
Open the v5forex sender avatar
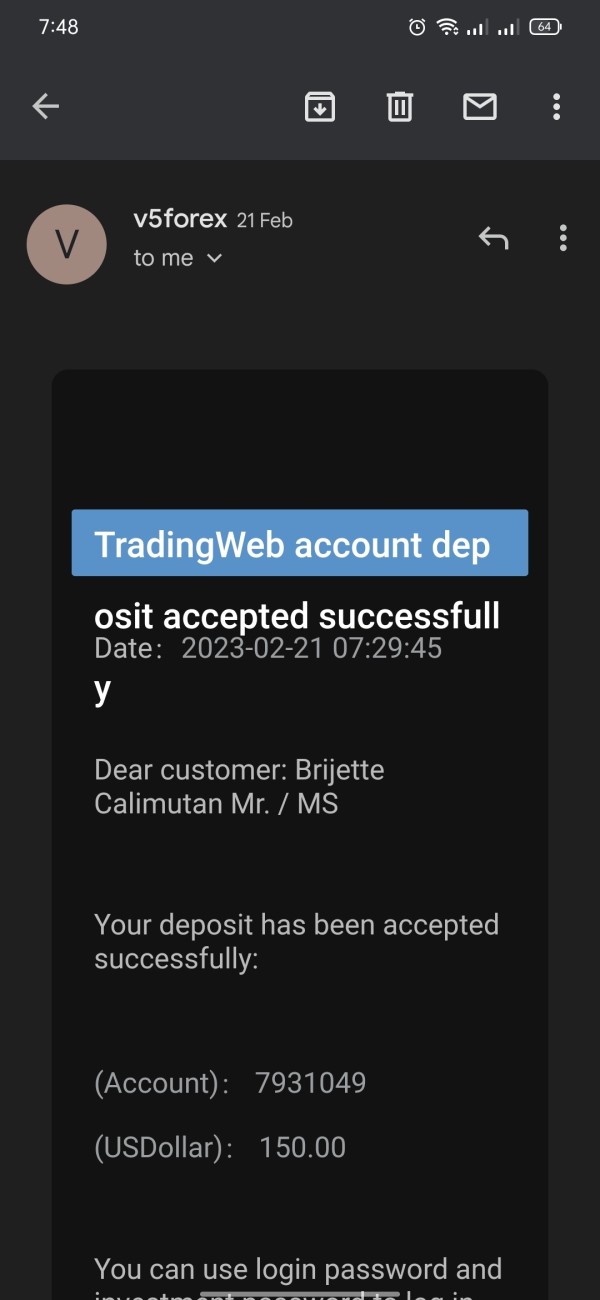66,244
